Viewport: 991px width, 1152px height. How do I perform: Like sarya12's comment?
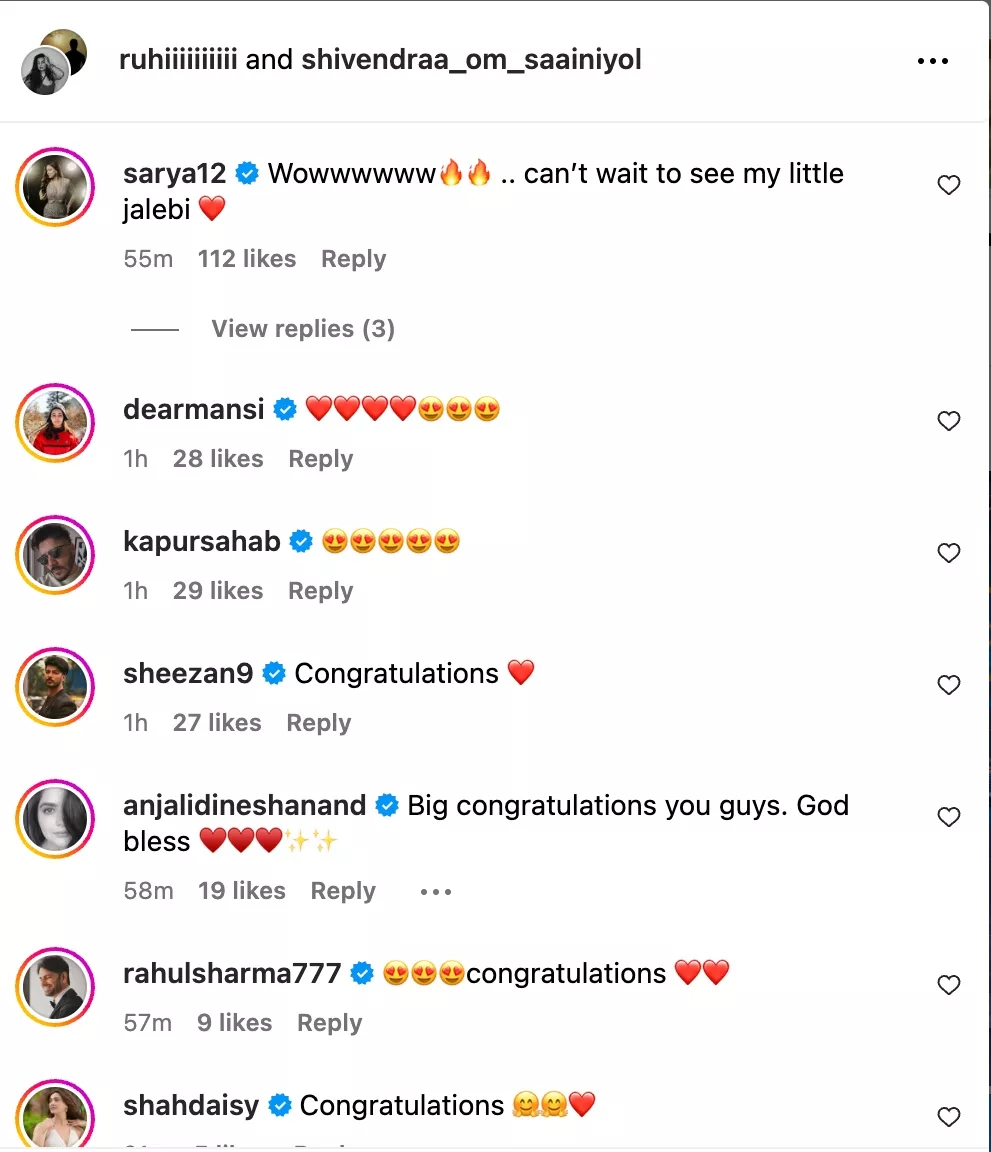[948, 185]
